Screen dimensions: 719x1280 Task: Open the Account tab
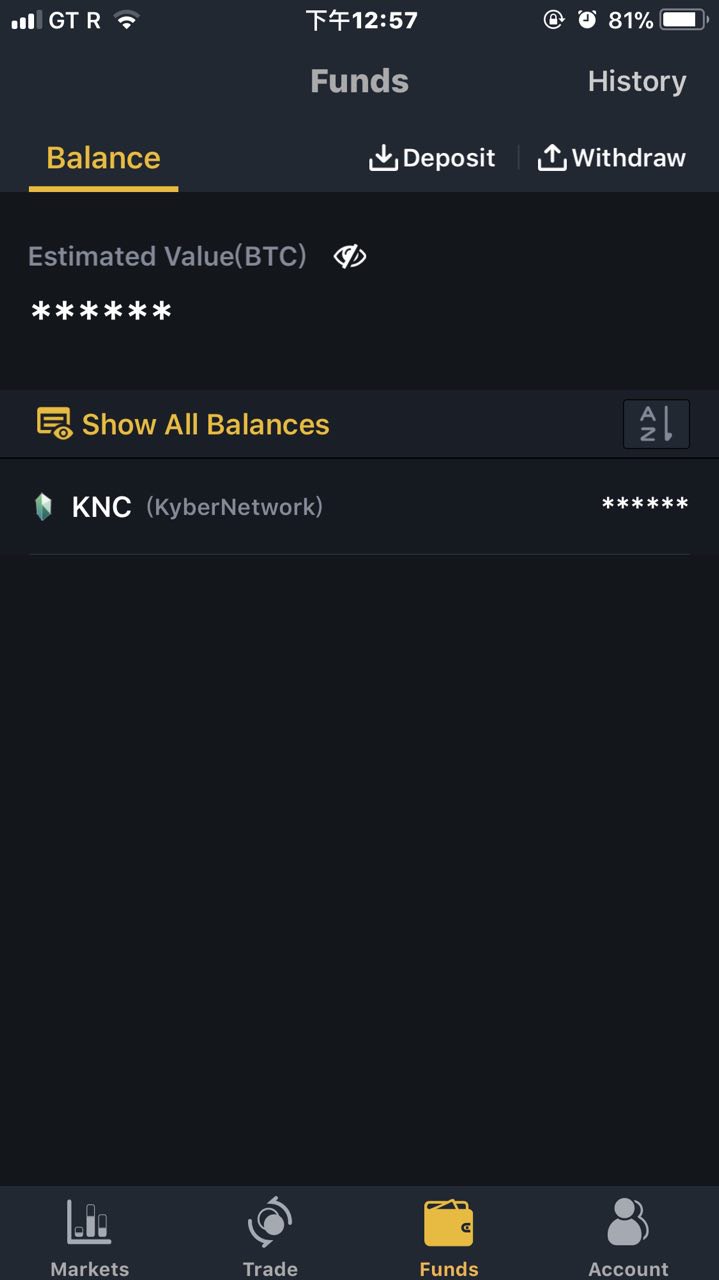(628, 1237)
